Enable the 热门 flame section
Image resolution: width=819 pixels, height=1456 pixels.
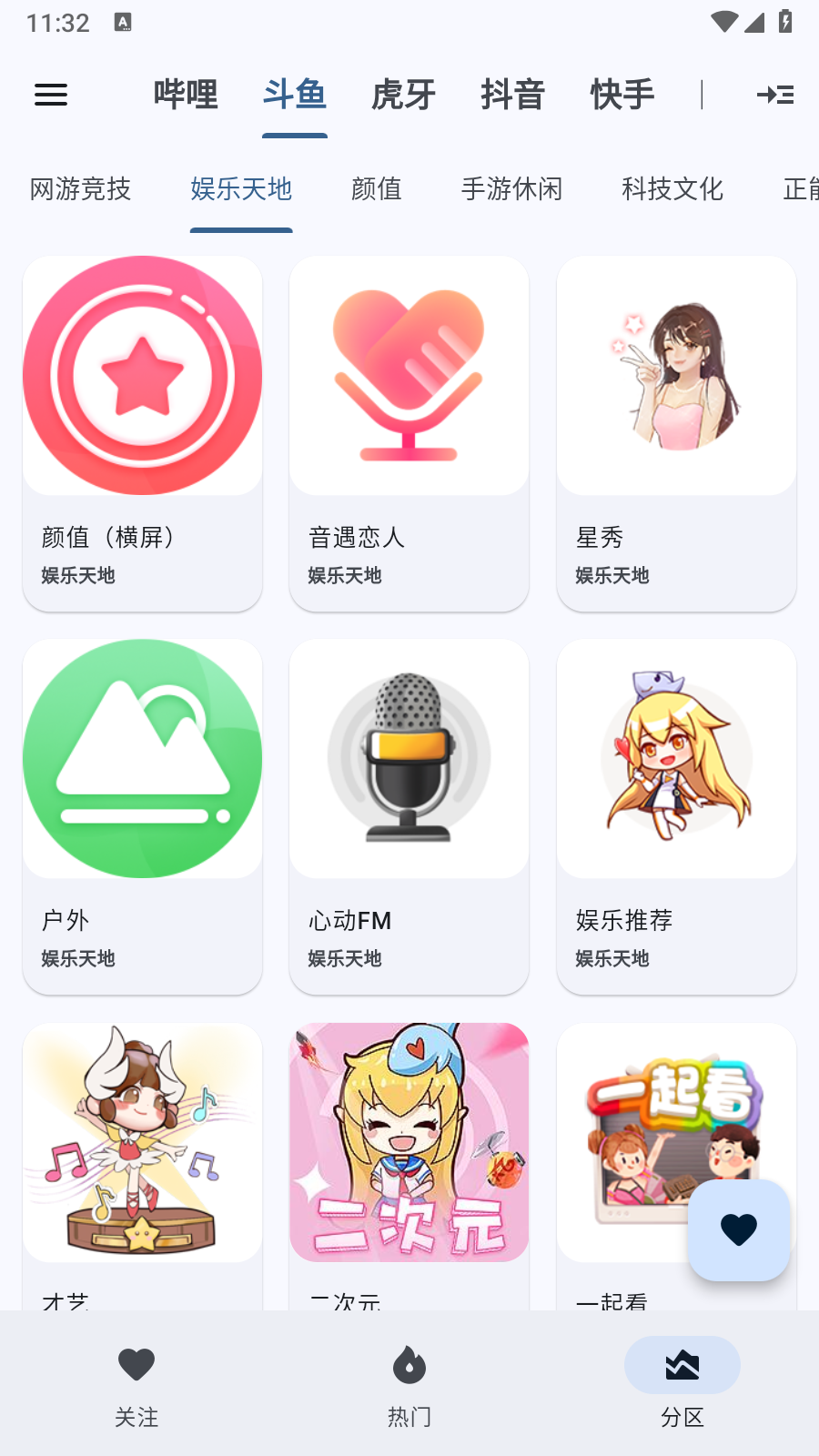[409, 1383]
